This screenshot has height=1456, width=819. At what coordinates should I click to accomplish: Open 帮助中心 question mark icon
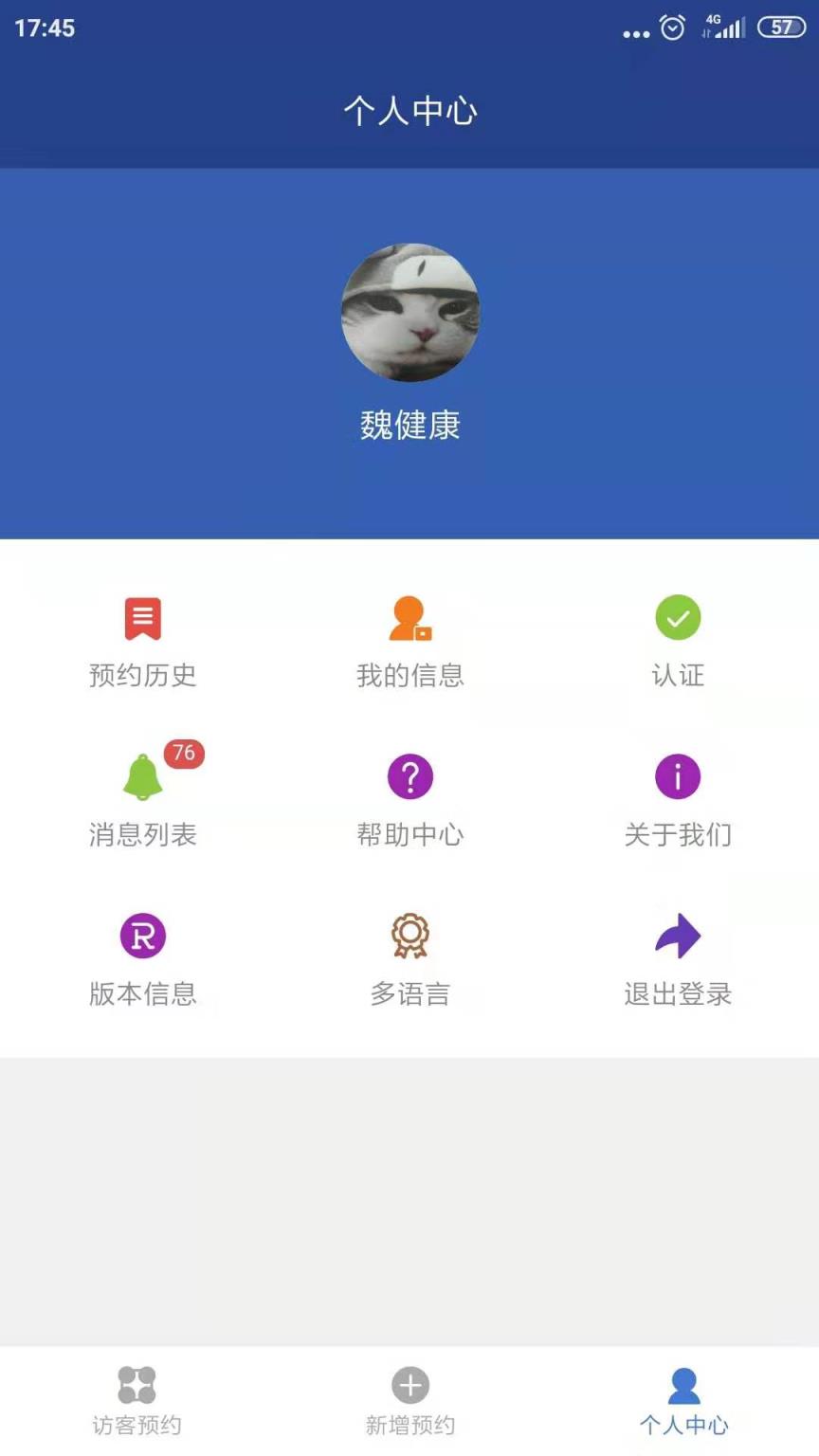click(x=409, y=777)
